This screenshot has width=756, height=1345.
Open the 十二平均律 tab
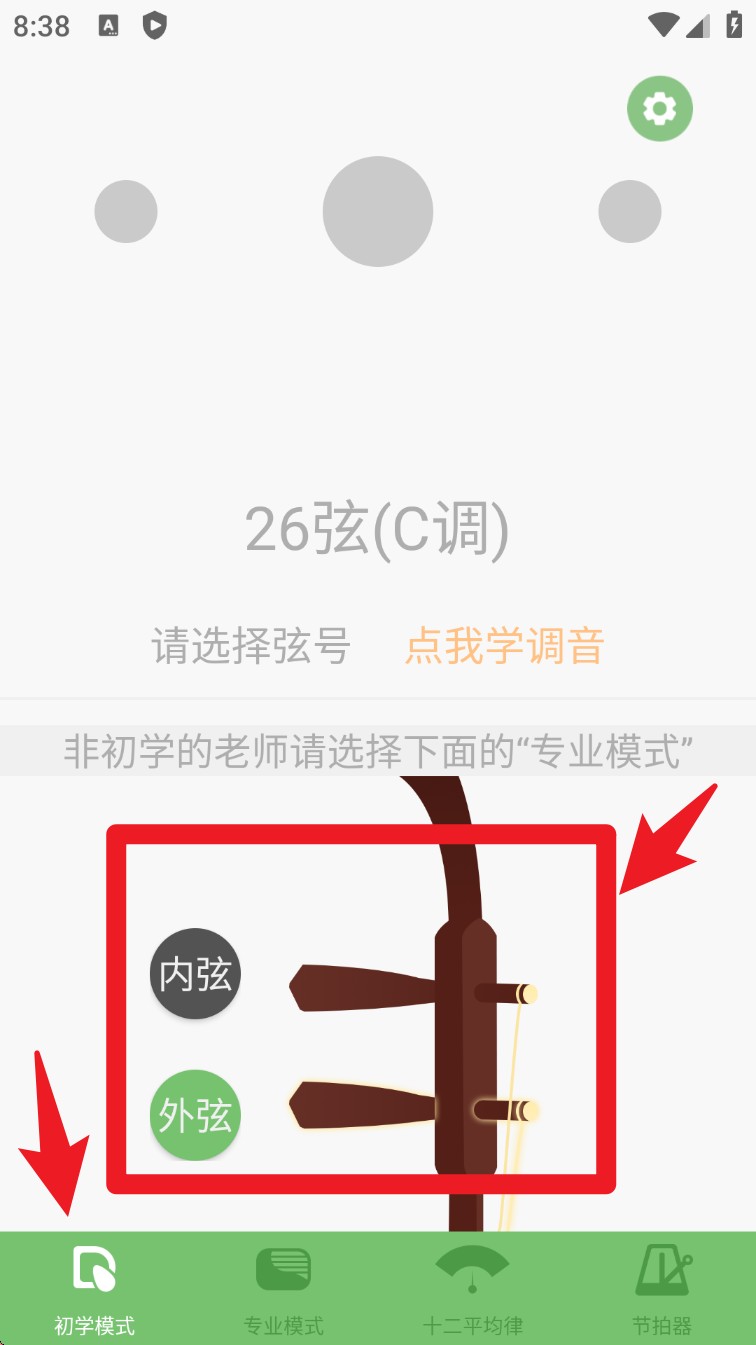pyautogui.click(x=472, y=1290)
